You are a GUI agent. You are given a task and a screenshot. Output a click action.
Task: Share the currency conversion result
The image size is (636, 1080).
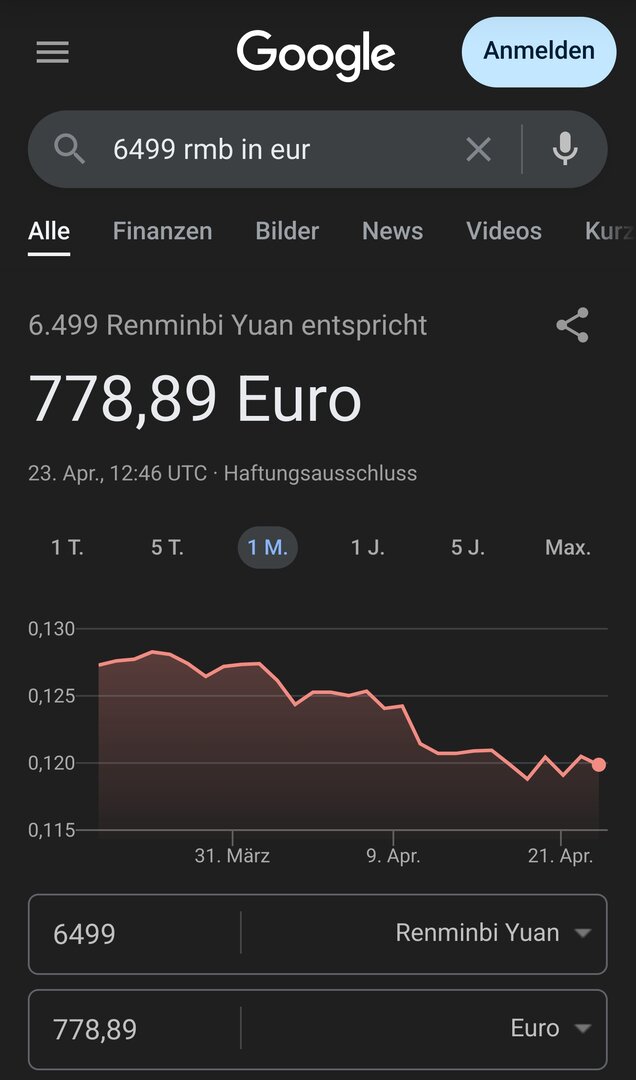click(x=572, y=326)
